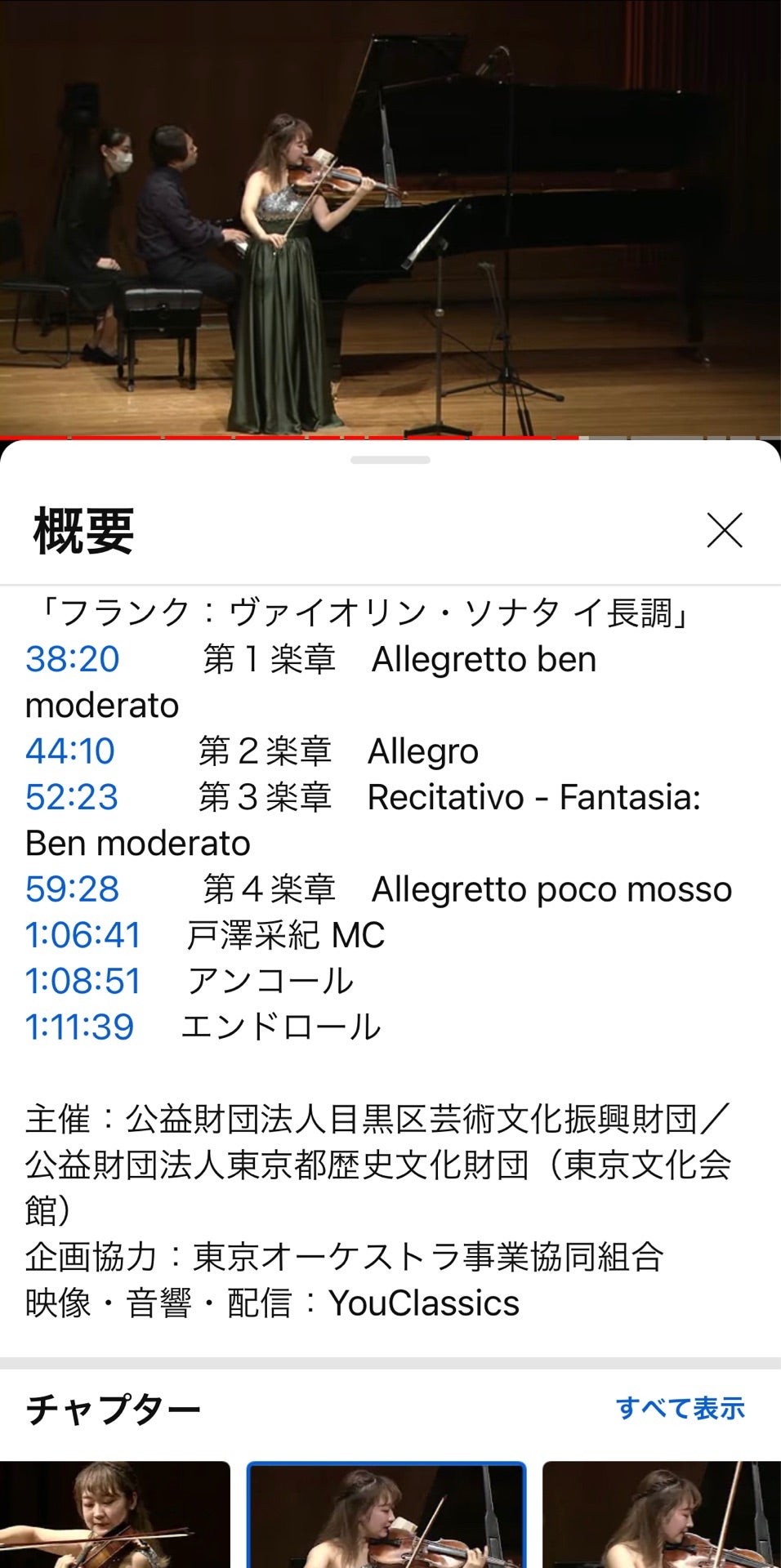Jump to 44:10 Allegro movement
Viewport: 781px width, 1568px height.
click(70, 751)
